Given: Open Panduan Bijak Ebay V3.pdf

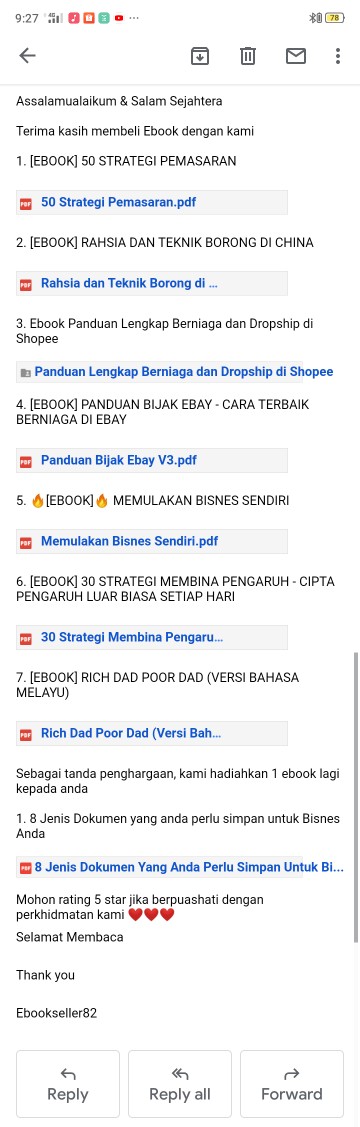Looking at the screenshot, I should point(152,460).
